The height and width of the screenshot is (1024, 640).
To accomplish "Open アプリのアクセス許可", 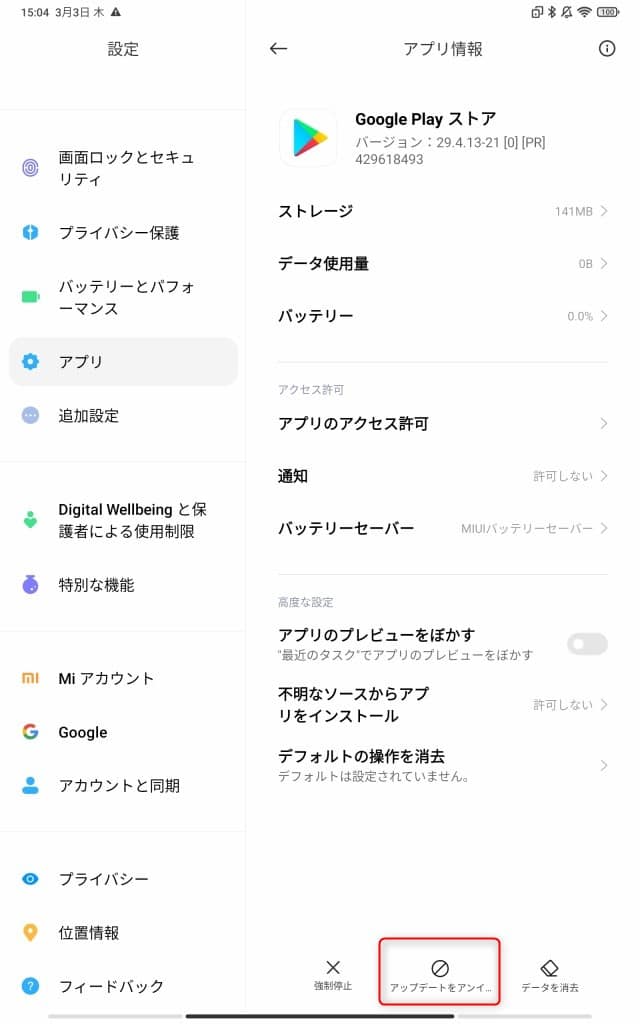I will [x=443, y=424].
